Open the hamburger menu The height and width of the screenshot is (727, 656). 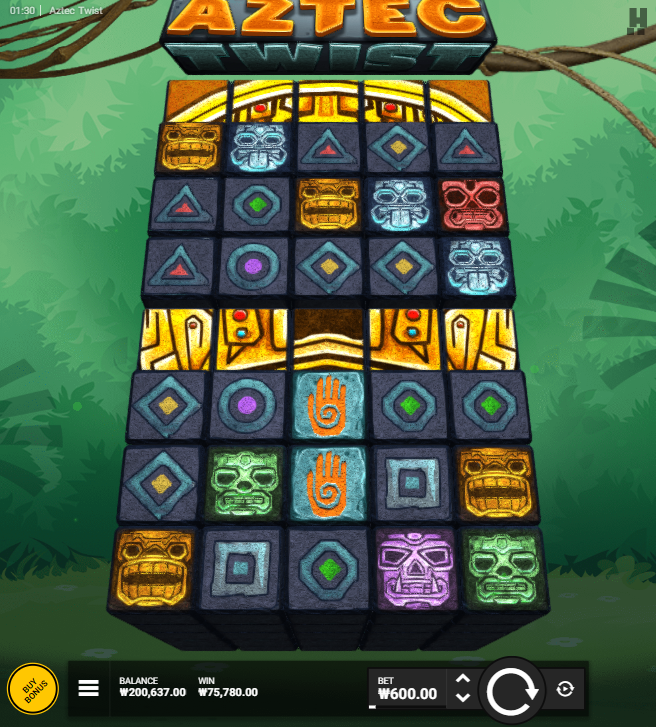click(x=89, y=688)
